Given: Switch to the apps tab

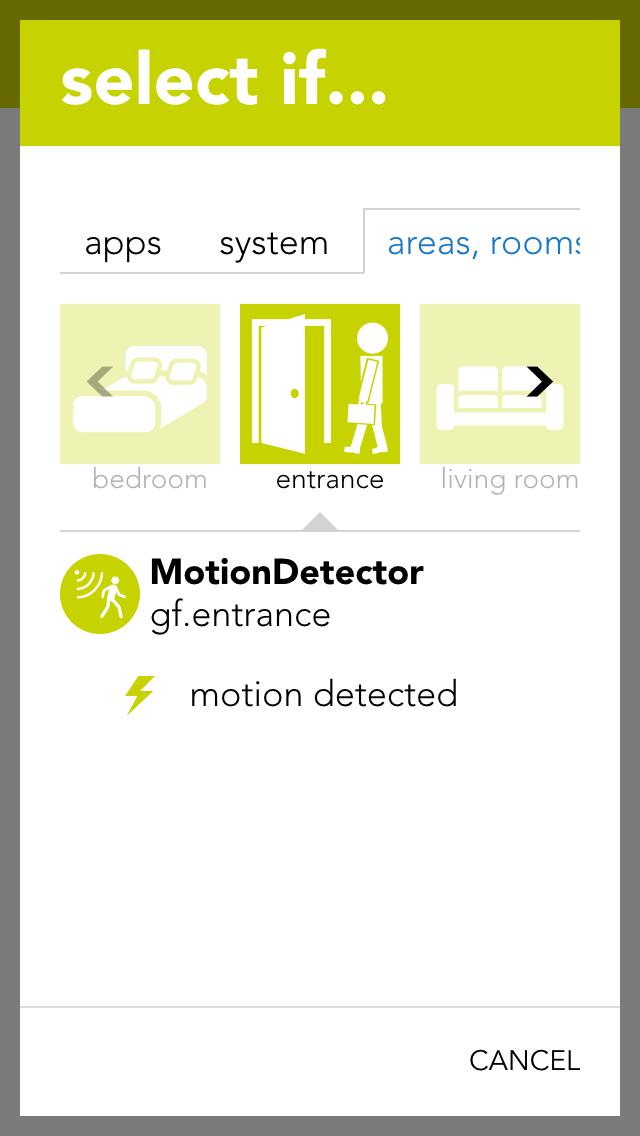Looking at the screenshot, I should 123,244.
